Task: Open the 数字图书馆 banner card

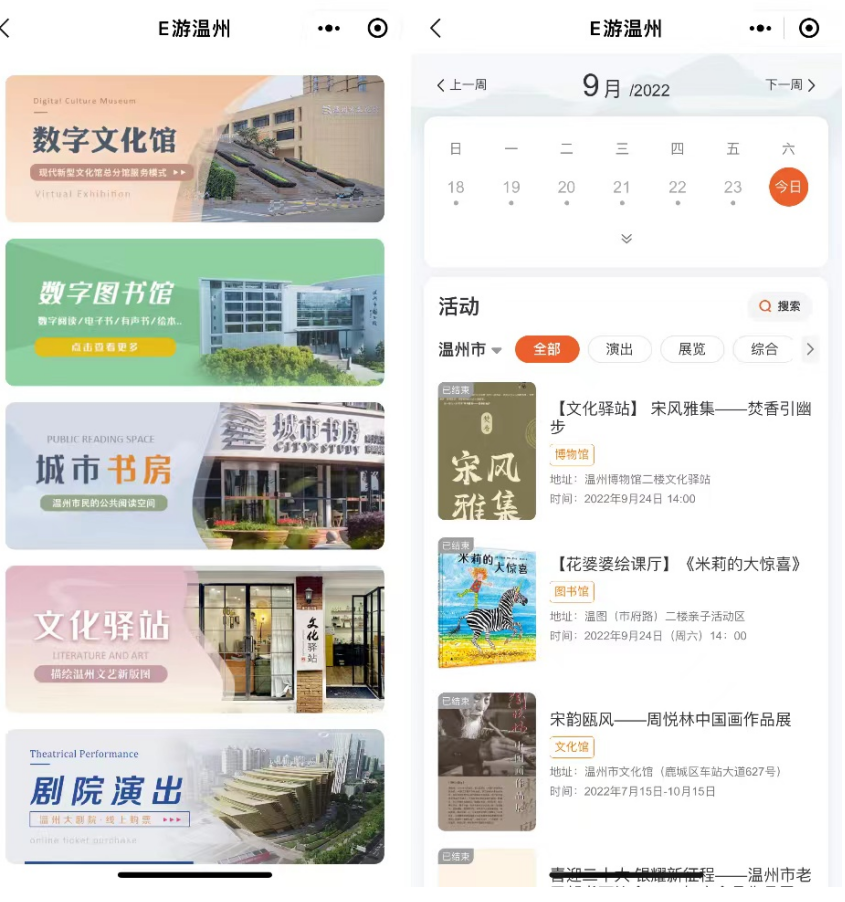Action: [194, 312]
